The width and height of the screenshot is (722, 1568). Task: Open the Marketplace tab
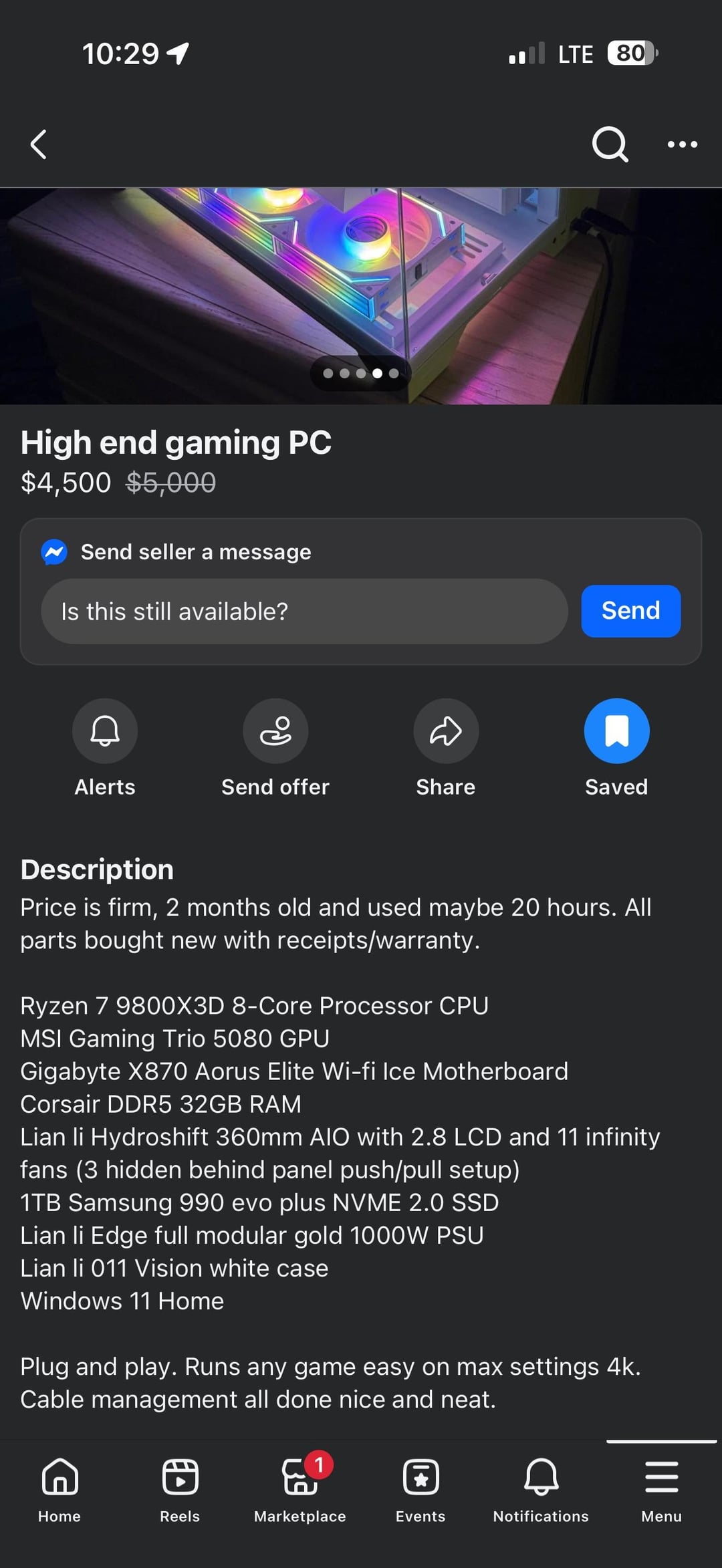[x=300, y=1488]
